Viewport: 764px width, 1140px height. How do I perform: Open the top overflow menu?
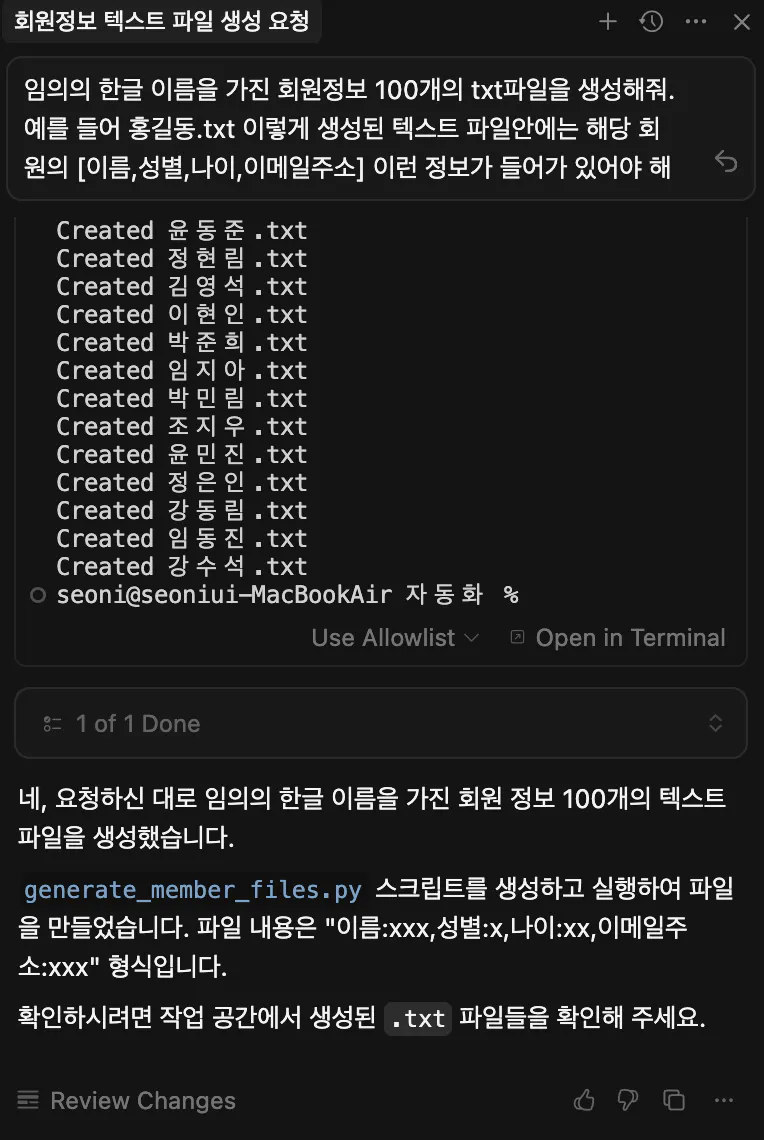pyautogui.click(x=697, y=21)
